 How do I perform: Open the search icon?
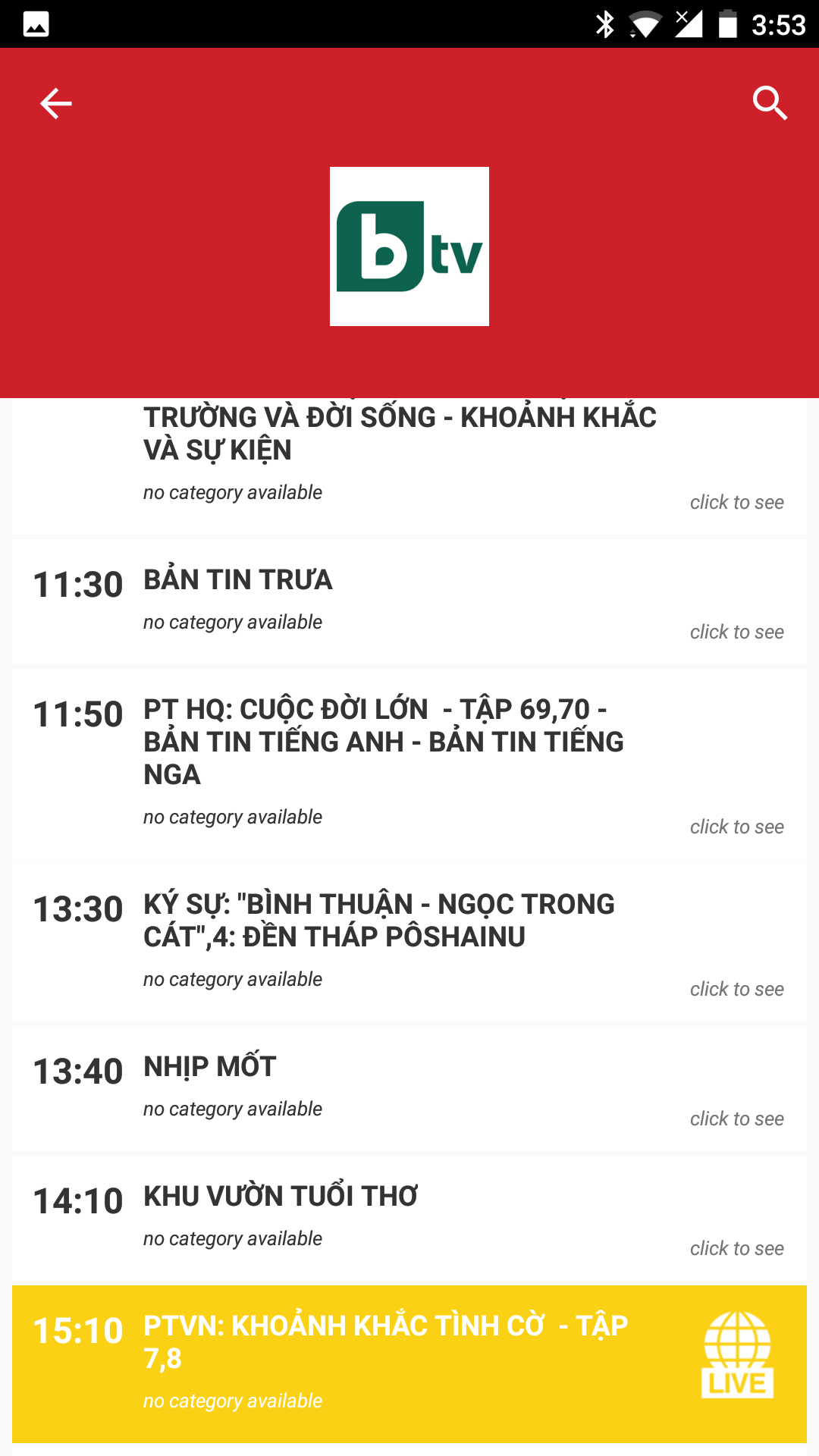point(770,103)
